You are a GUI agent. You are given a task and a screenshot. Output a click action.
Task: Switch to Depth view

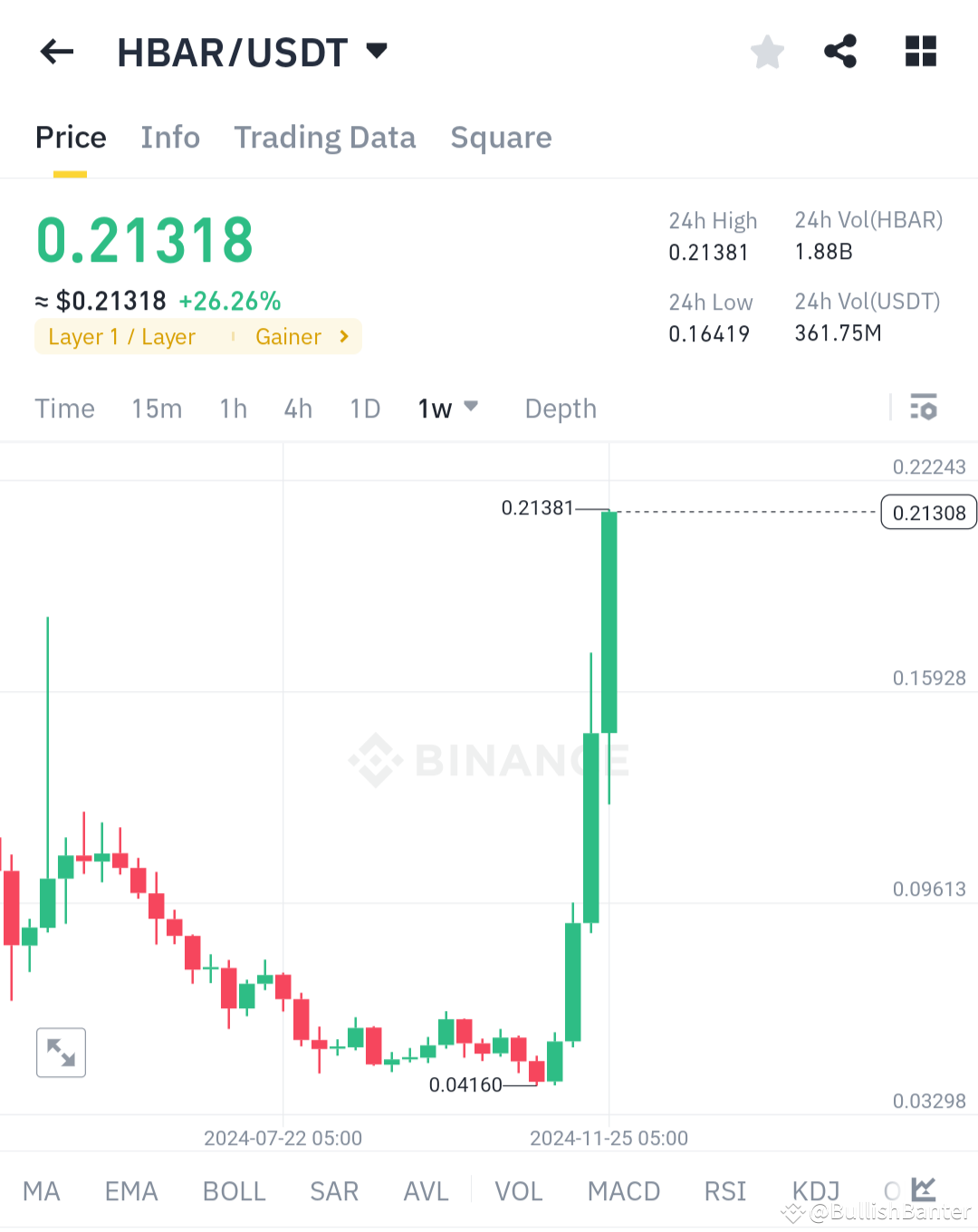click(560, 408)
